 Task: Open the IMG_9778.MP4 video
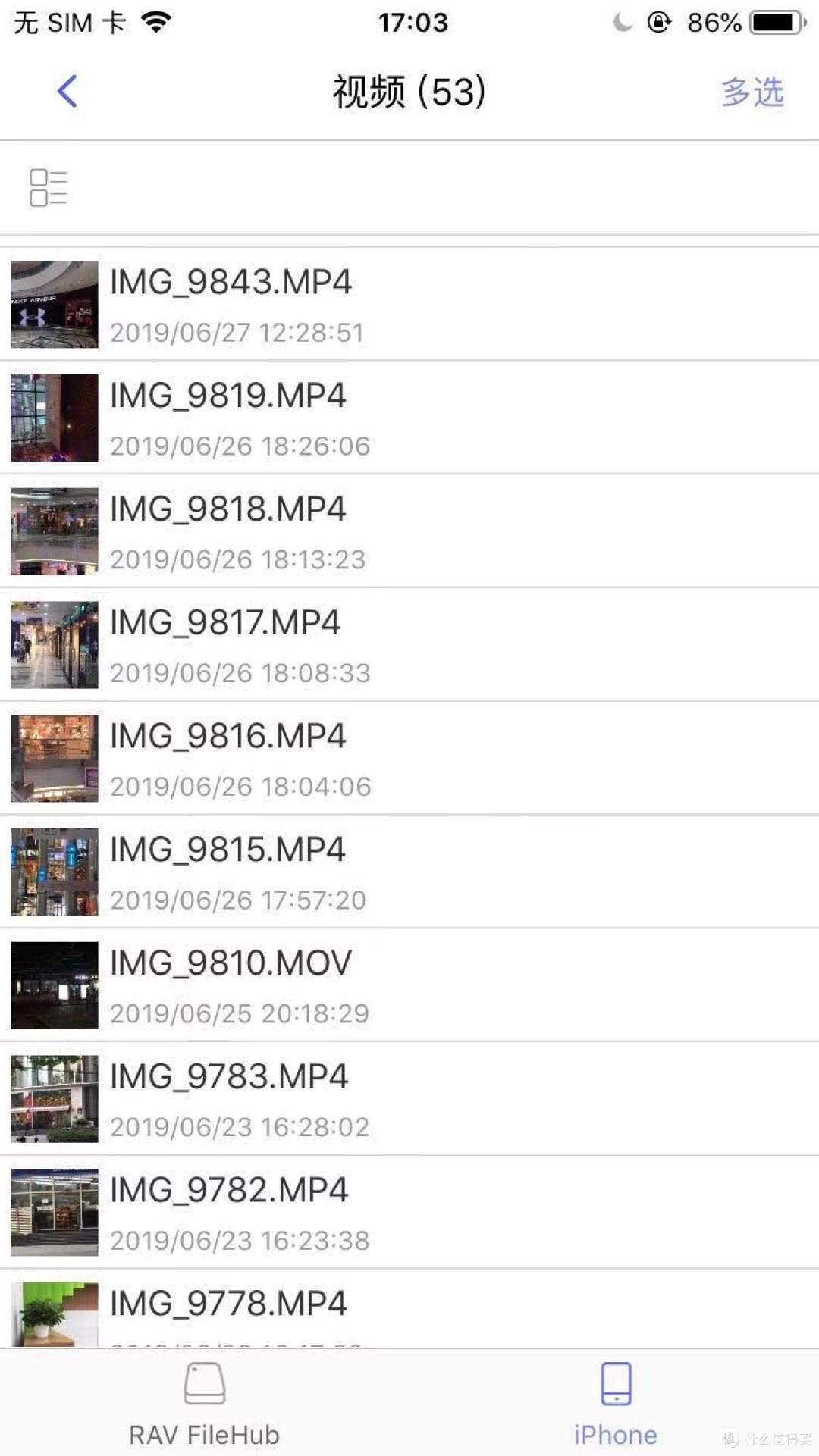tap(409, 1310)
